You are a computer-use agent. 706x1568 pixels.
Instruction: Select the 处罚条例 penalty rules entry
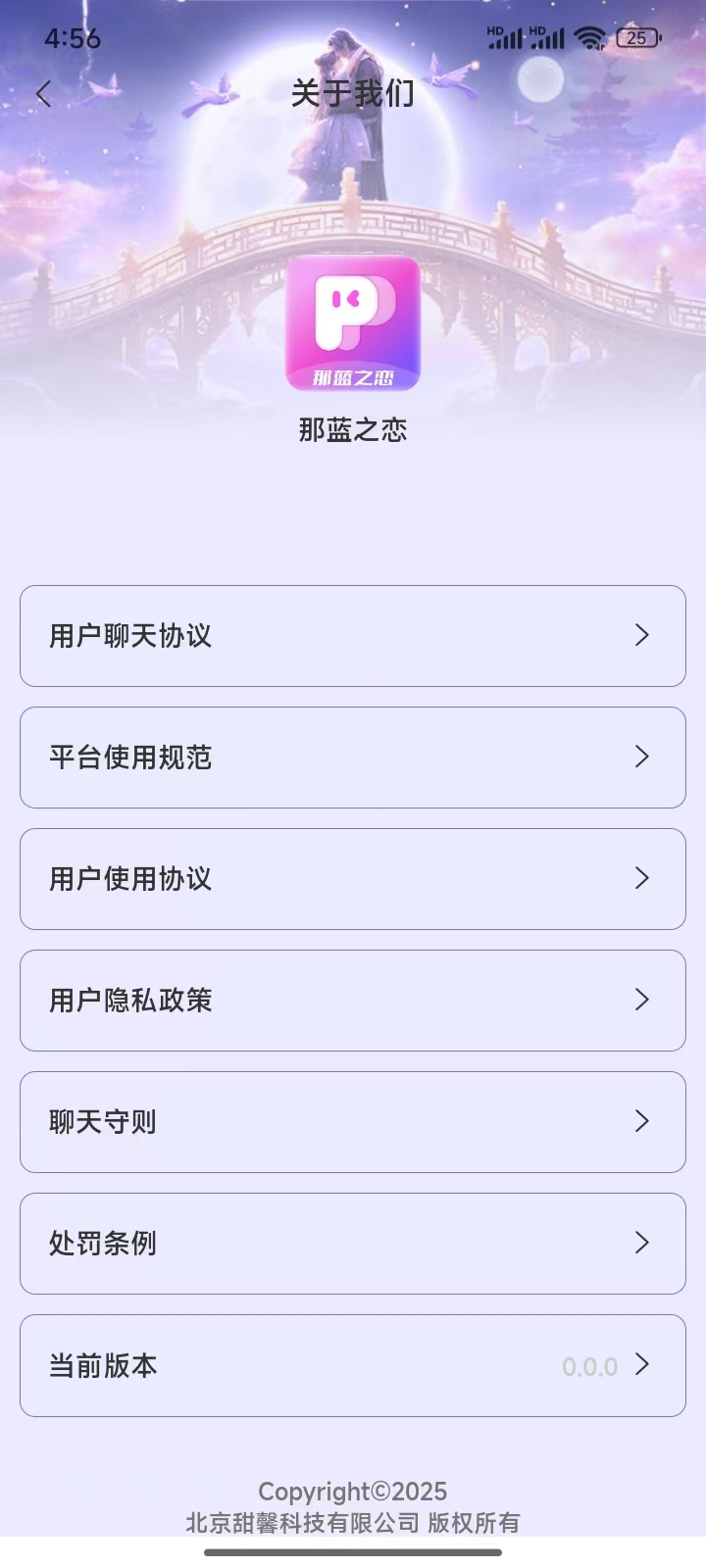pyautogui.click(x=352, y=1244)
